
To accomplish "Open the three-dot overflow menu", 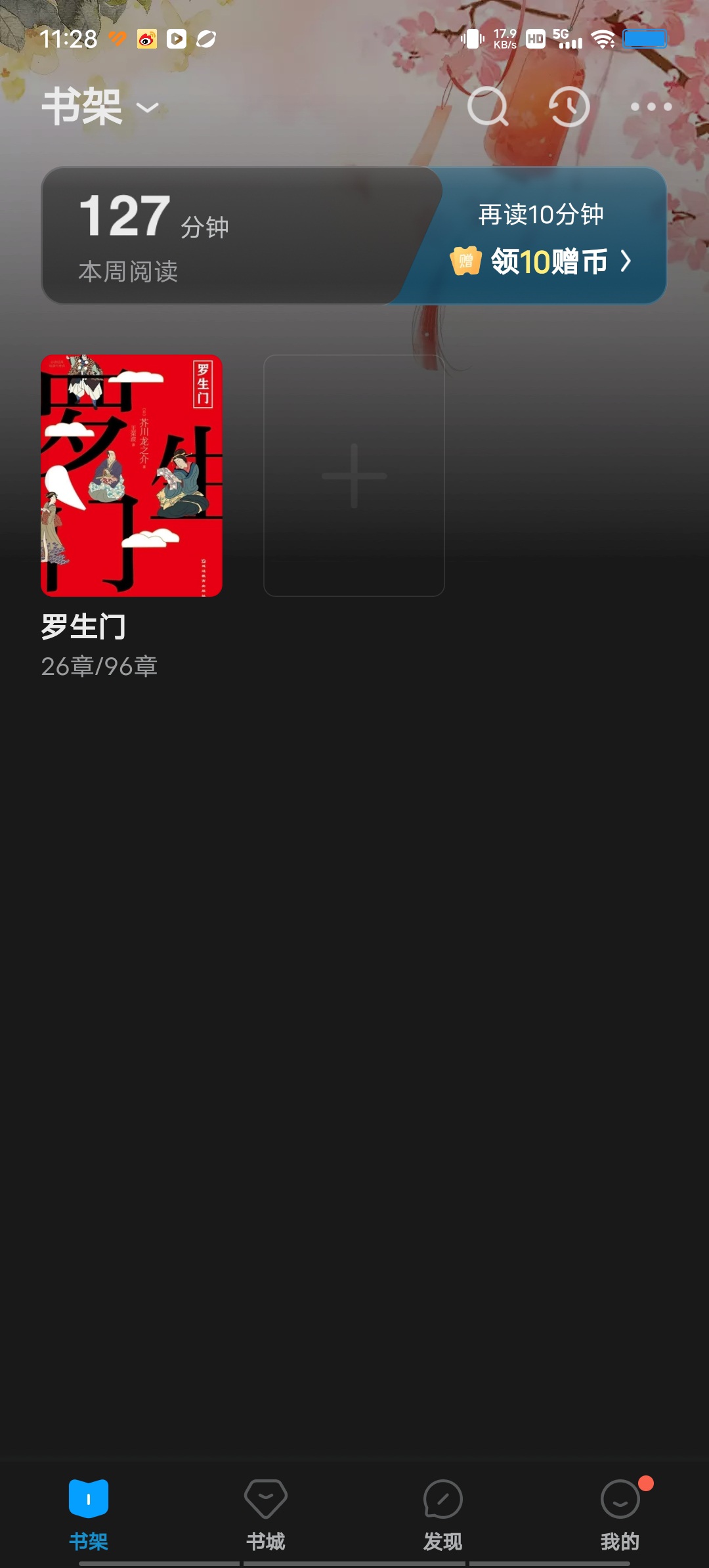I will click(651, 106).
